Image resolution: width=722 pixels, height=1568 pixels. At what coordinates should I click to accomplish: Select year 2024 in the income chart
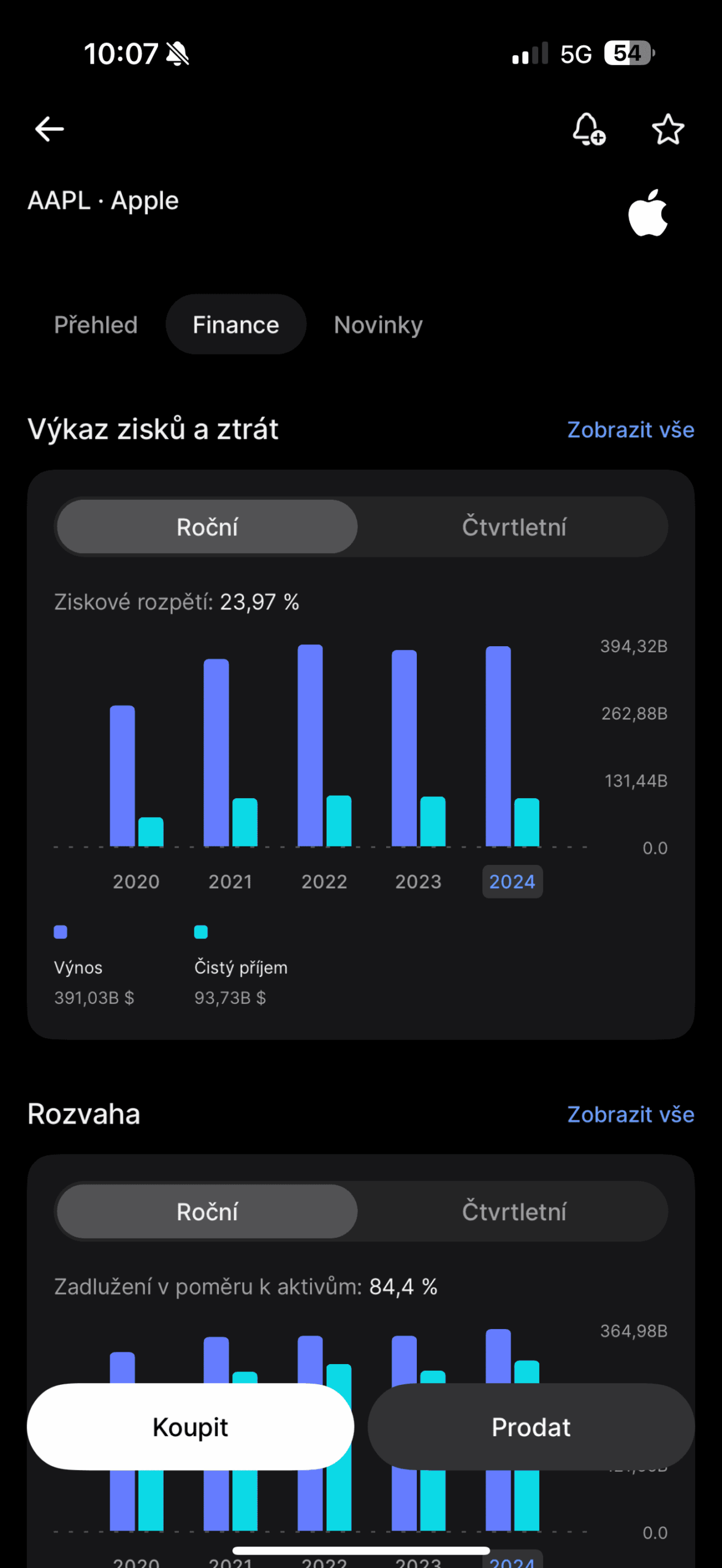point(512,881)
